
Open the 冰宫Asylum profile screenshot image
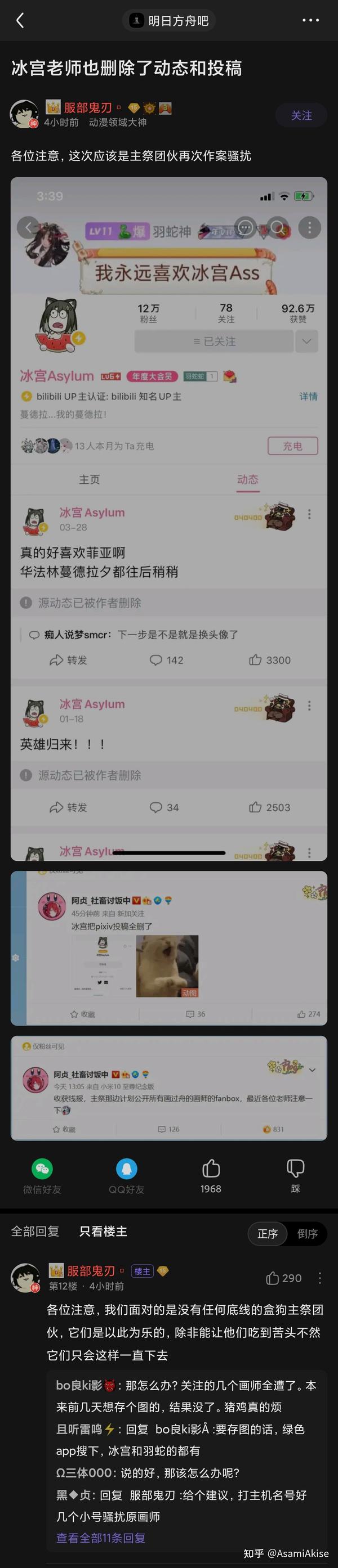tap(168, 519)
